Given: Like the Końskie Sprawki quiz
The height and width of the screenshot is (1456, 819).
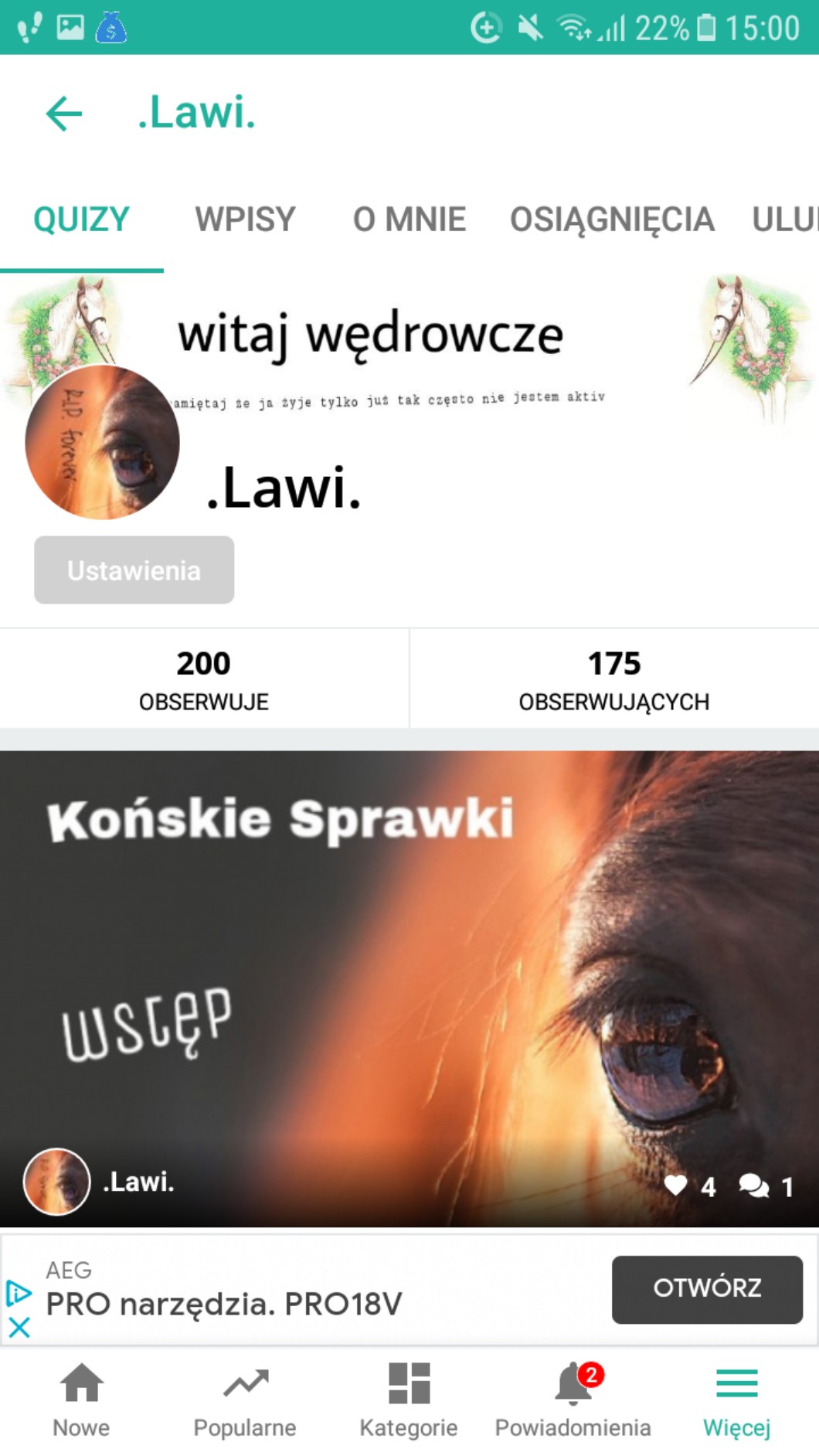Looking at the screenshot, I should [x=676, y=1185].
